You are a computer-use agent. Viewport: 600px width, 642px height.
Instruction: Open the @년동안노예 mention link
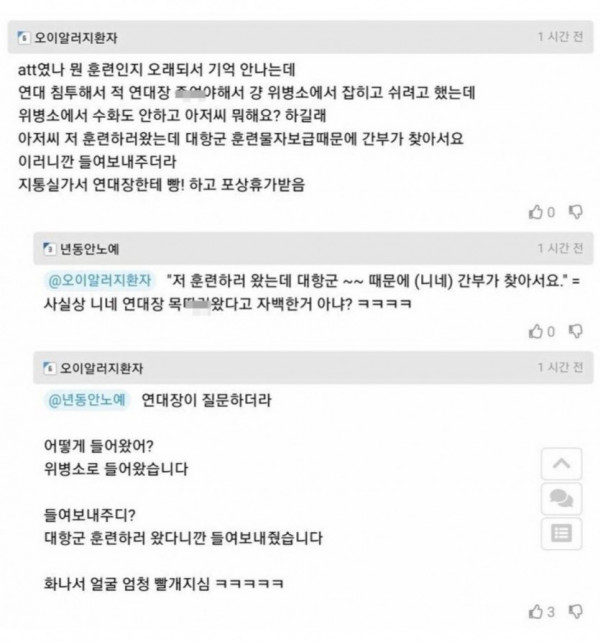[x=89, y=400]
